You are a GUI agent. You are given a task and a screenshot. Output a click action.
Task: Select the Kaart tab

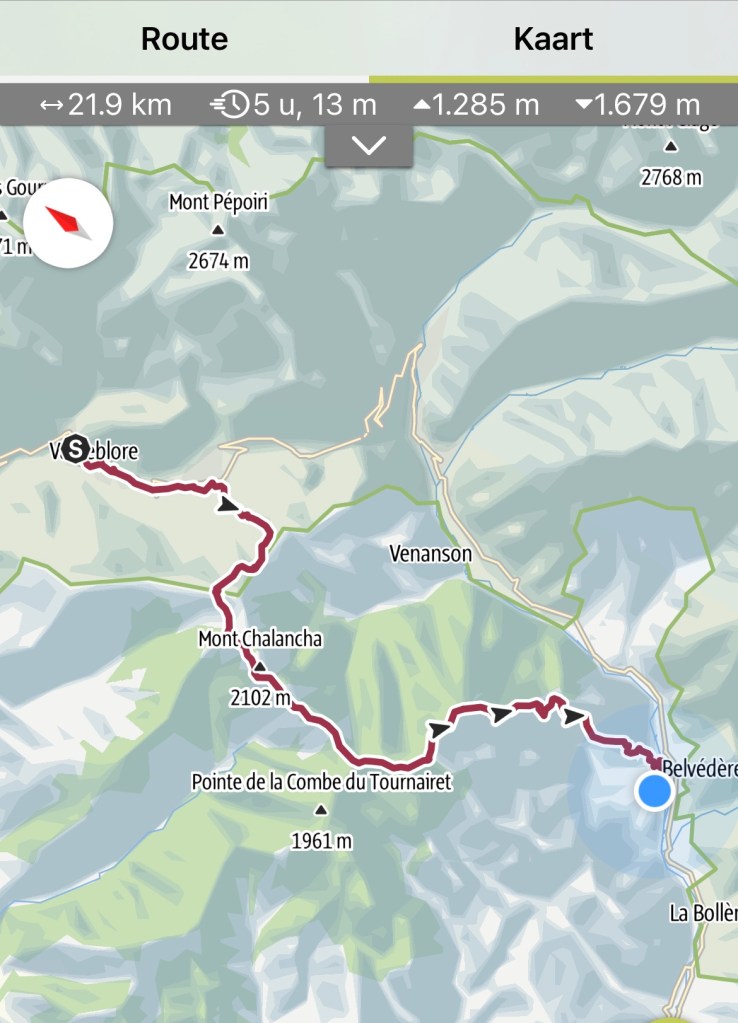(553, 39)
